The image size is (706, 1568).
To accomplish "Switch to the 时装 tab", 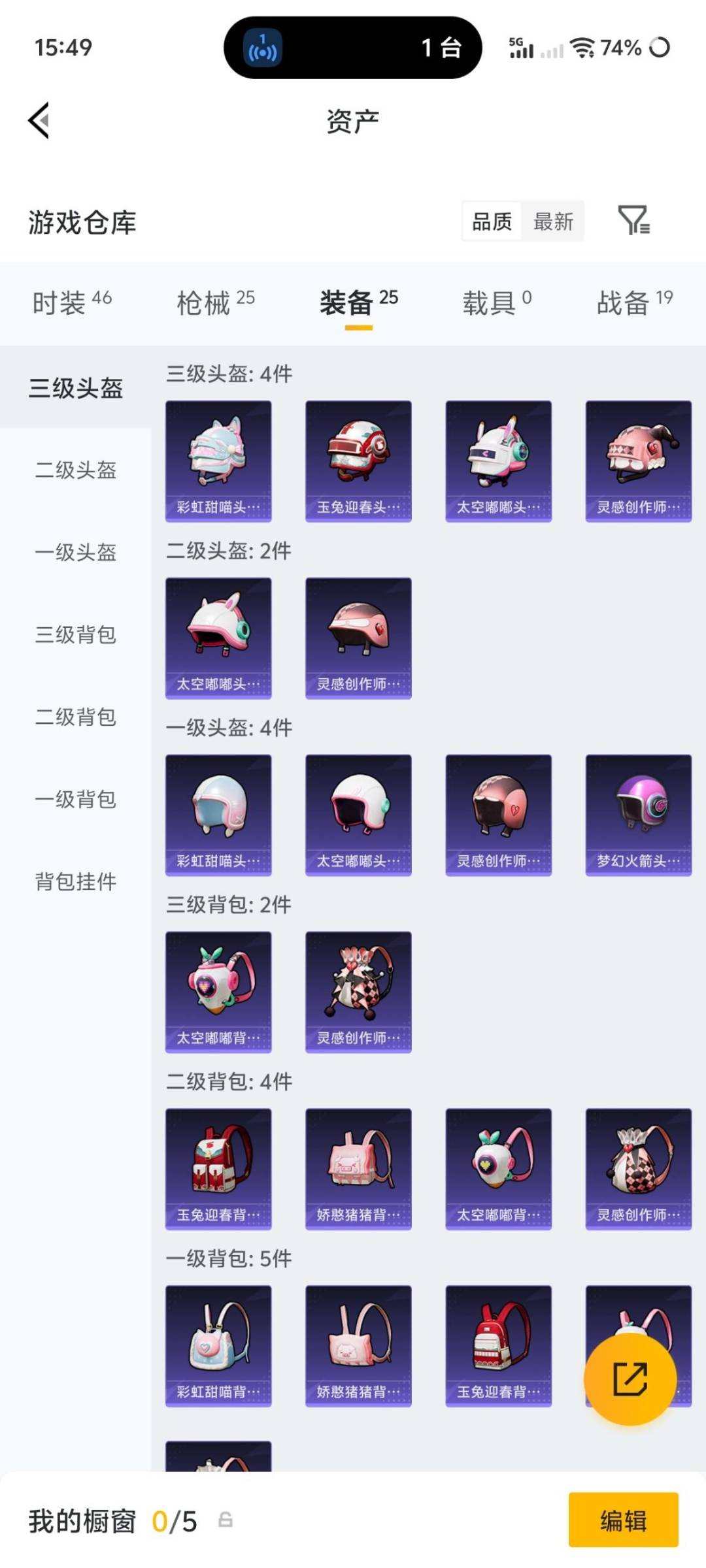I will coord(72,303).
